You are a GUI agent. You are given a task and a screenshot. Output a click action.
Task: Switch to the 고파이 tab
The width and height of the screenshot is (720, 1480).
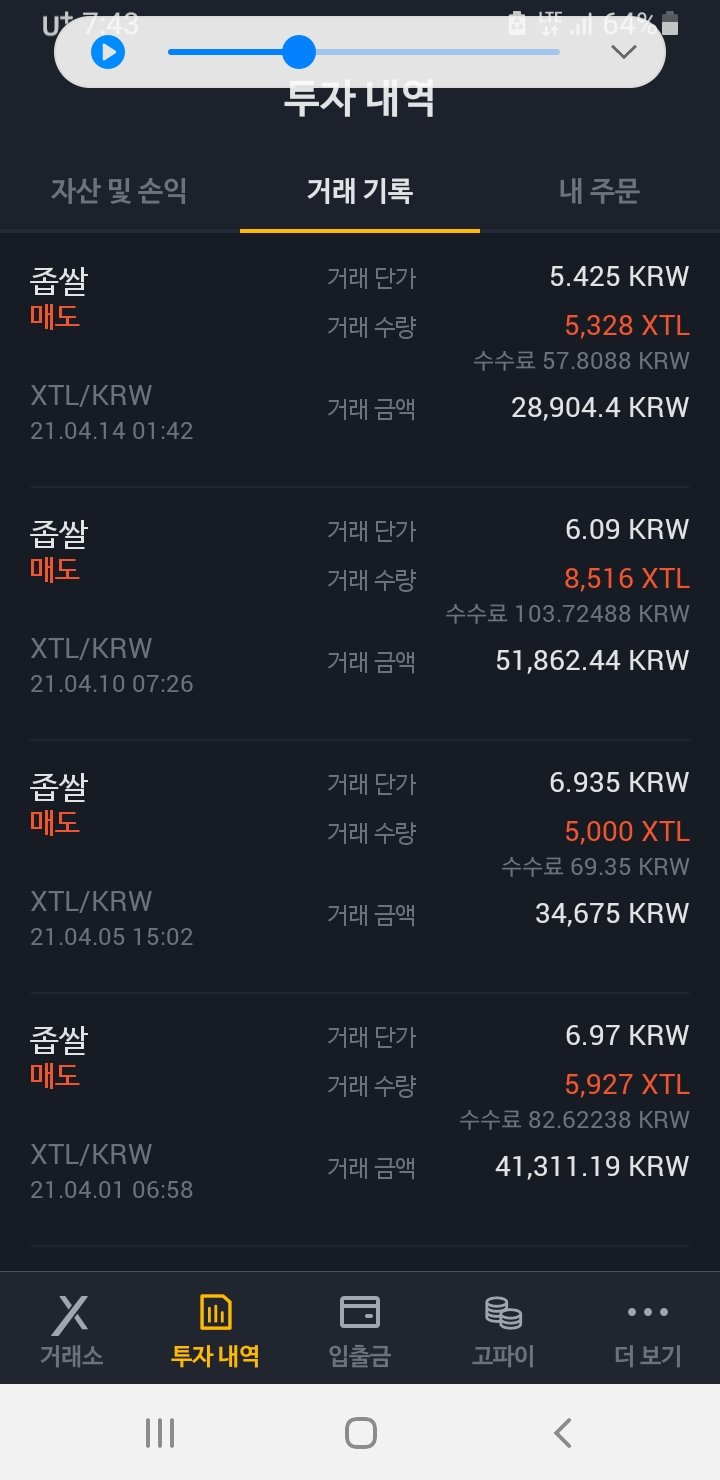[503, 1329]
